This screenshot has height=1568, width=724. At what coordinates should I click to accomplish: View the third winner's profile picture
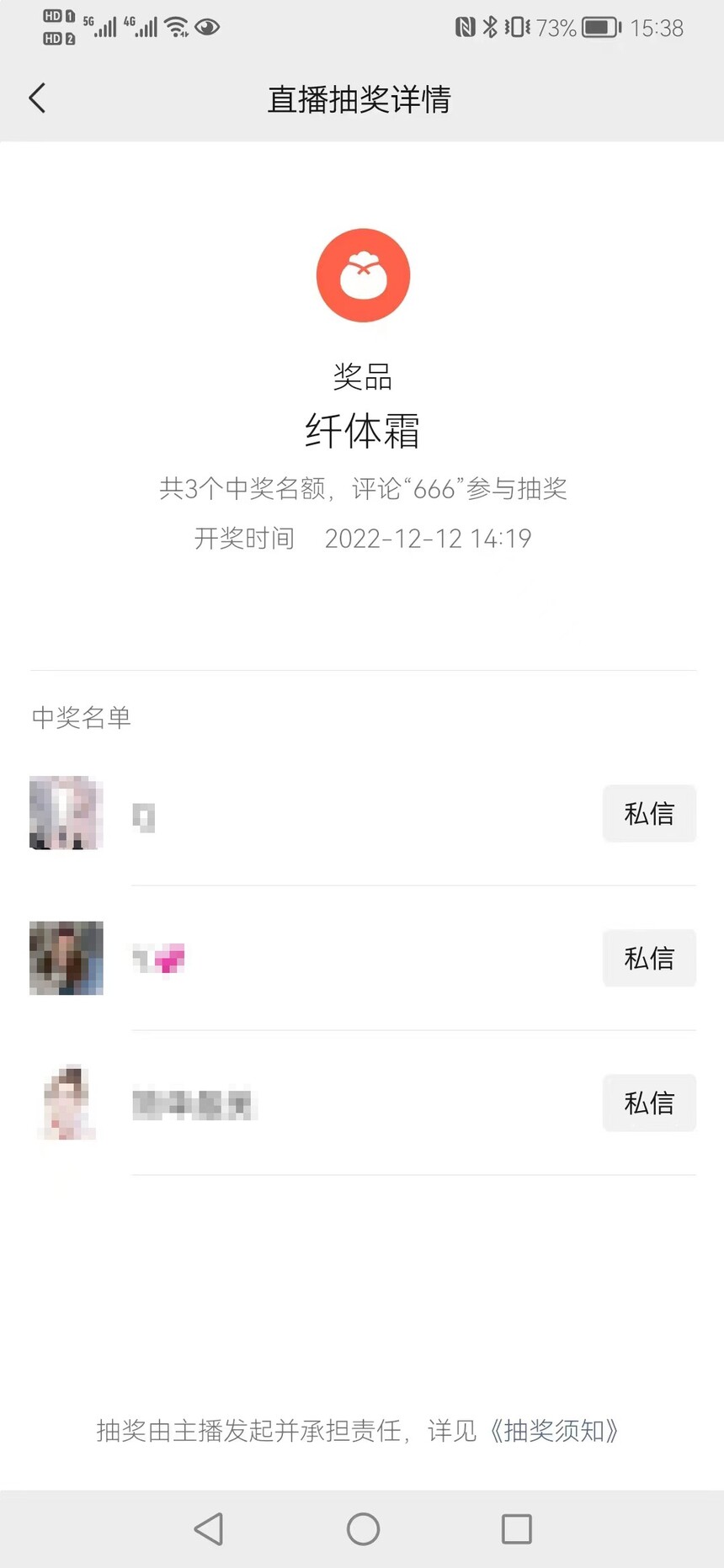pos(67,1103)
